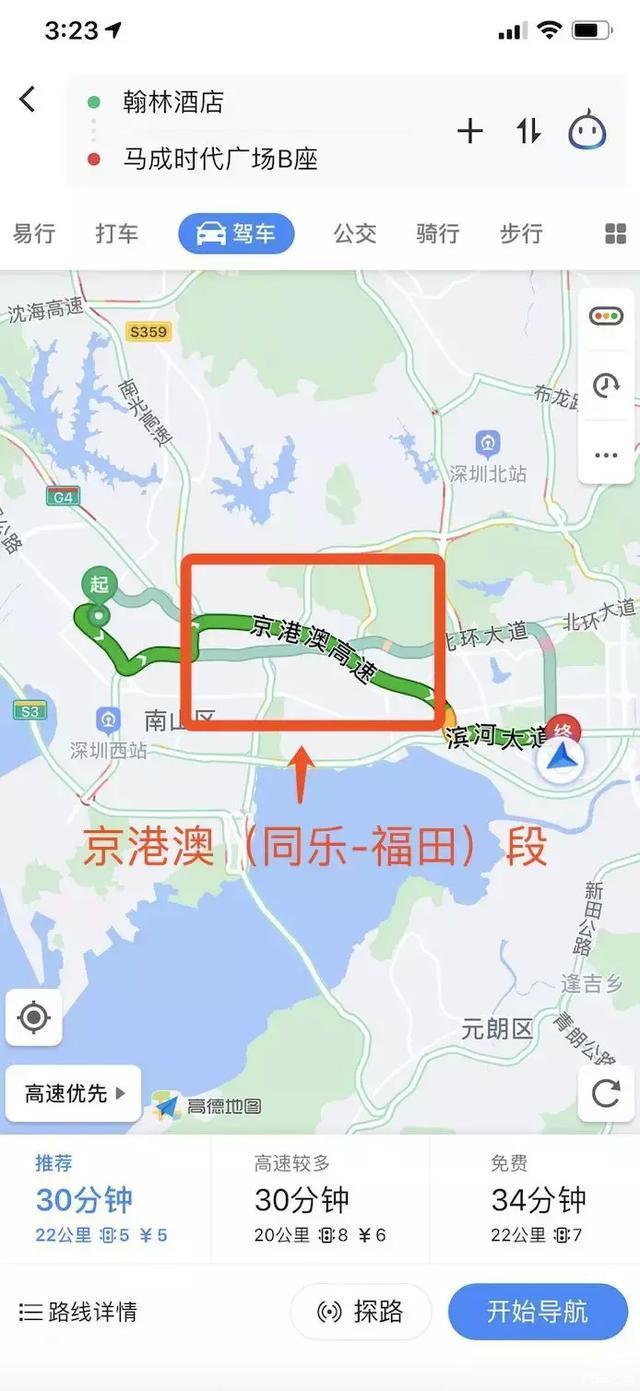This screenshot has width=640, height=1391.
Task: Choose the 免费 34分钟 route
Action: coord(538,1199)
